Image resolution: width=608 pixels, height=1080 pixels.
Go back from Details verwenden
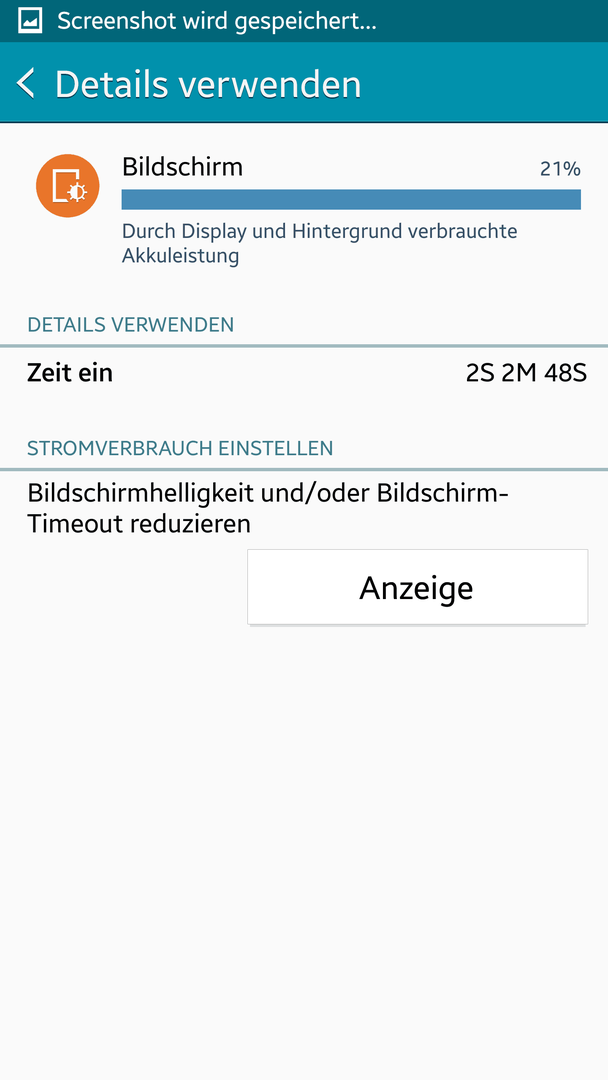pyautogui.click(x=26, y=84)
